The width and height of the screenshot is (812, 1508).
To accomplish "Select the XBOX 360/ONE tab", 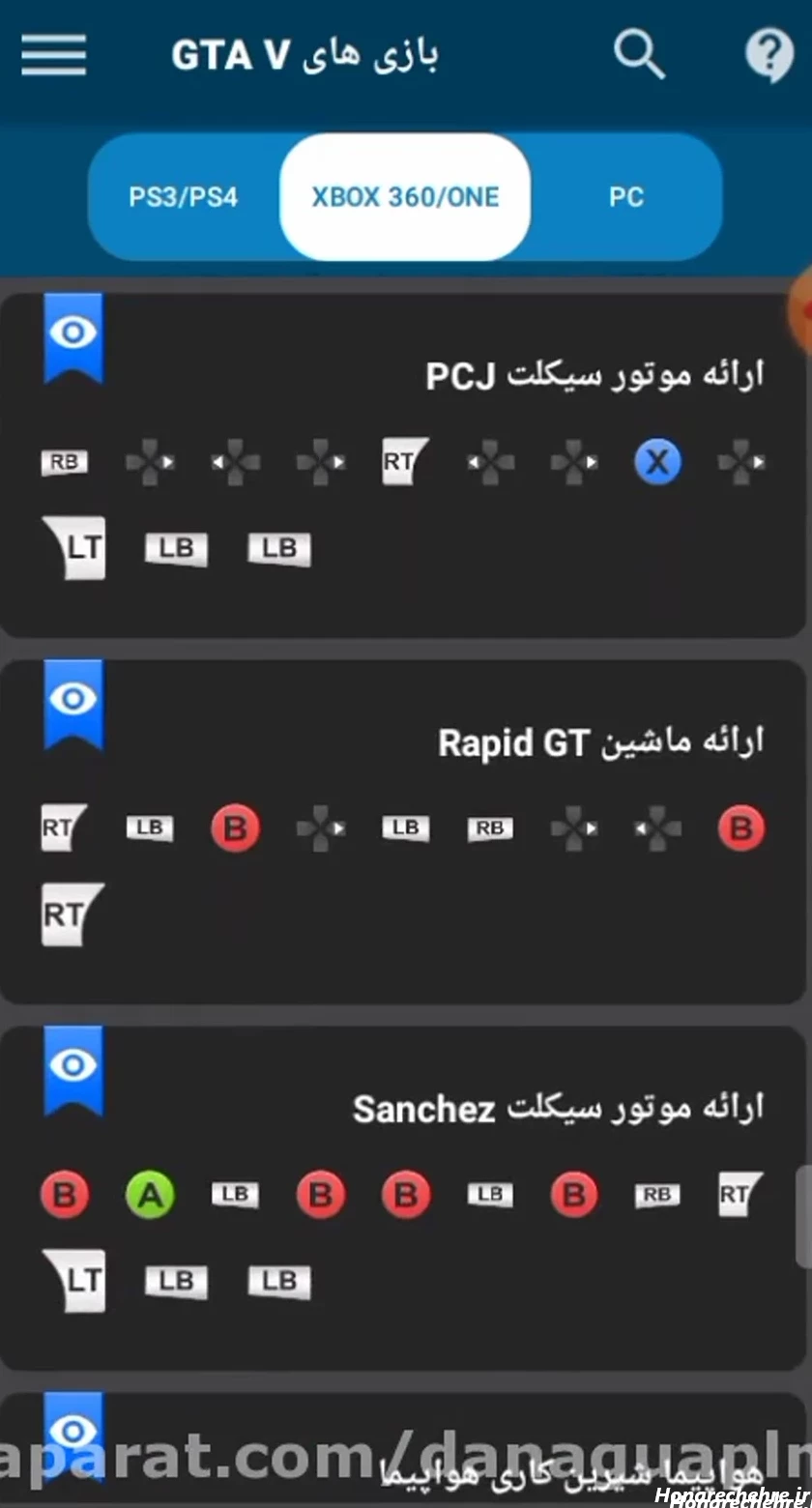I will pyautogui.click(x=405, y=197).
